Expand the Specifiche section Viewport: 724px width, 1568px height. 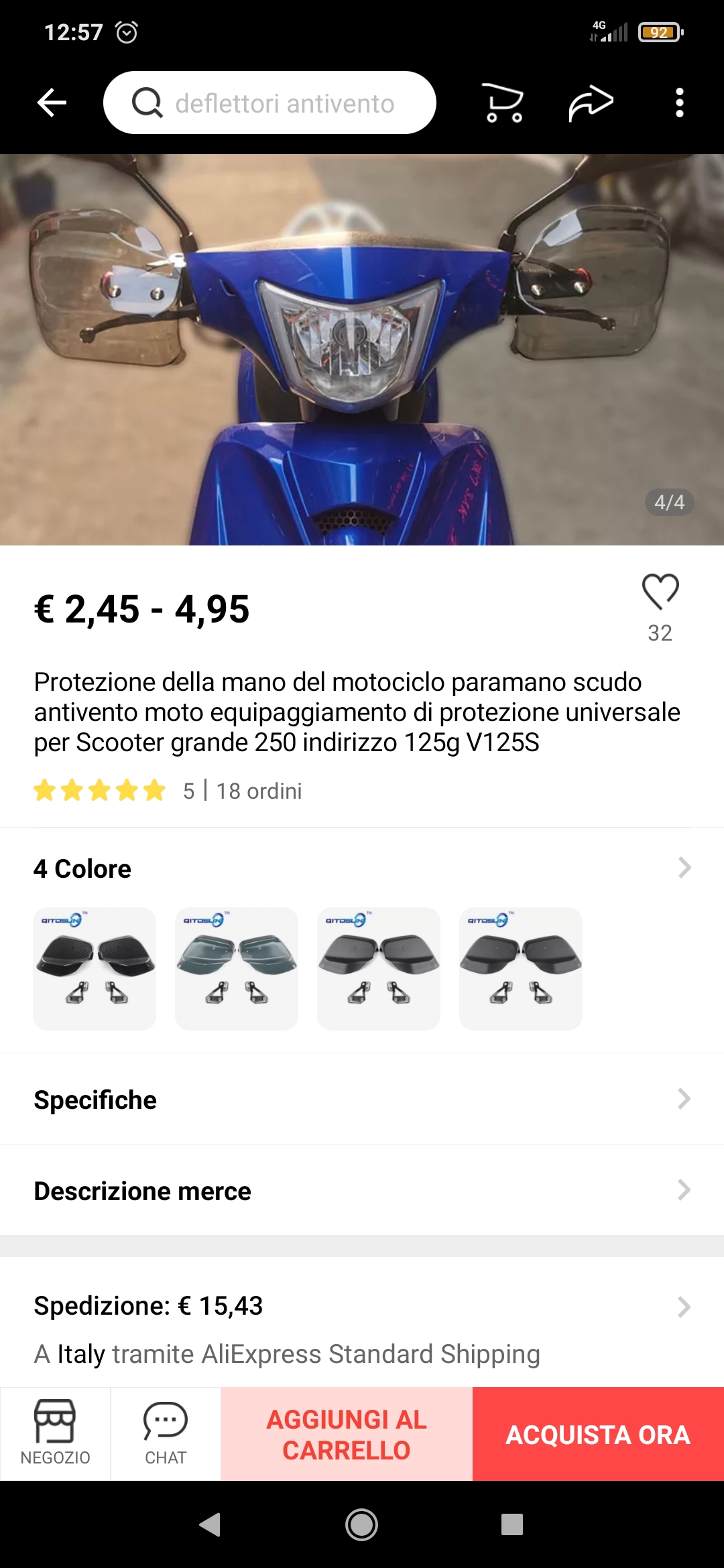pyautogui.click(x=362, y=1100)
